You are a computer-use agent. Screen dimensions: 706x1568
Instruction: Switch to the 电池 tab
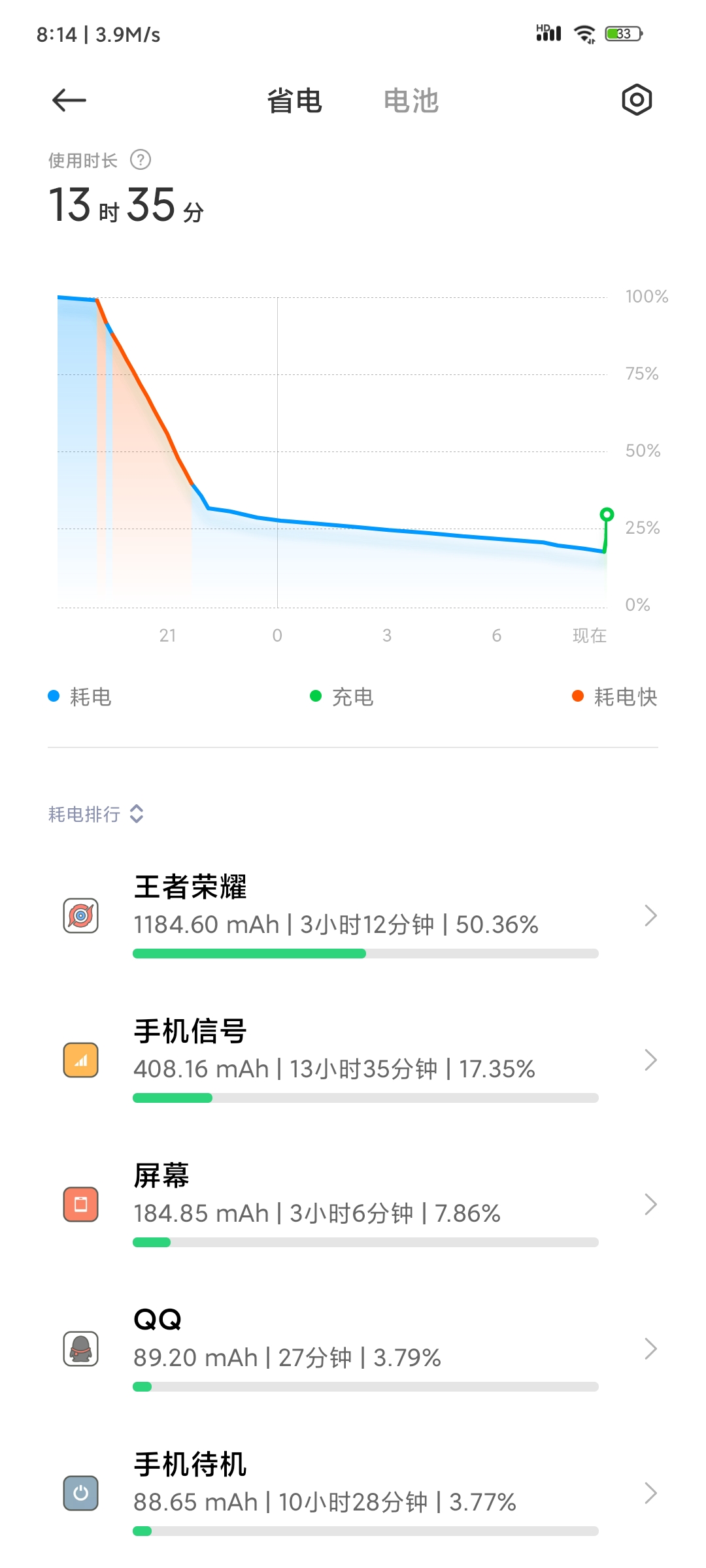click(411, 101)
